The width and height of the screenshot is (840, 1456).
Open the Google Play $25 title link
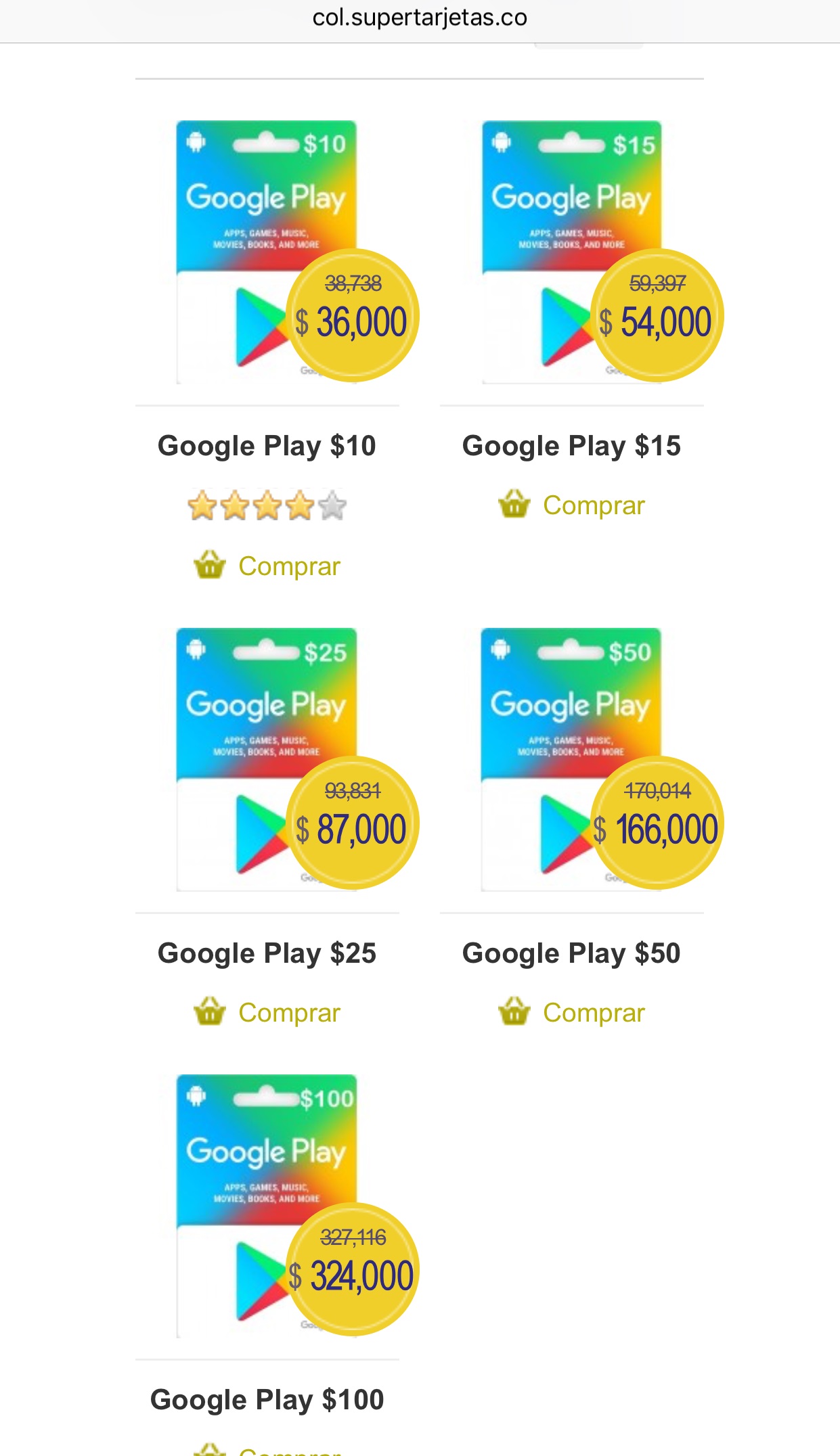point(267,953)
